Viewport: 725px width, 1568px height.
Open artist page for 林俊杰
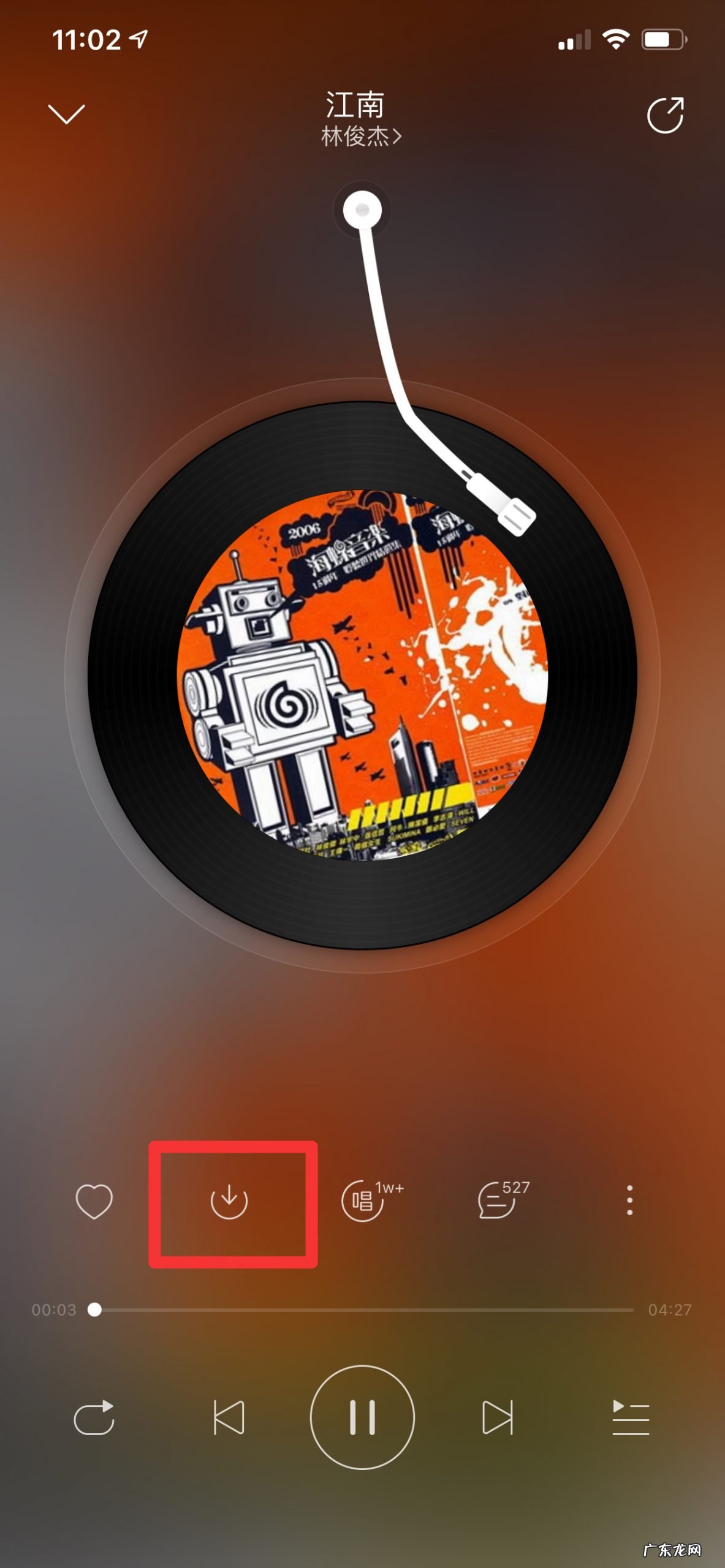pos(362,137)
